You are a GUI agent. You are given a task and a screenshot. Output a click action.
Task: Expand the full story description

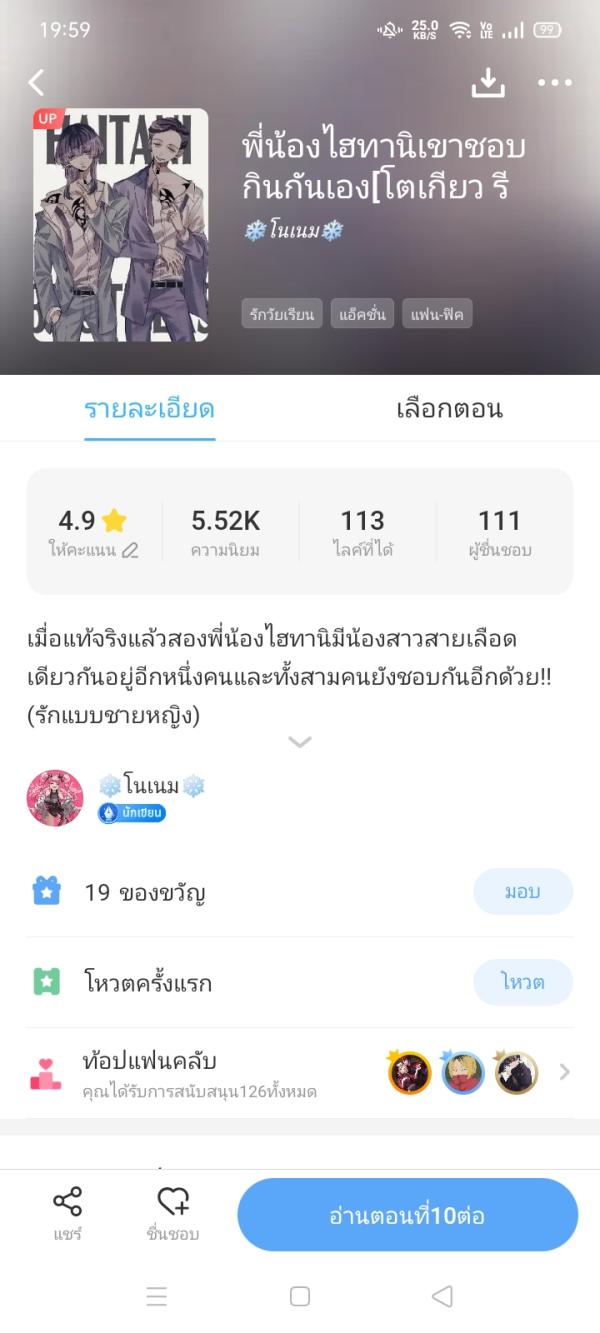pyautogui.click(x=299, y=742)
